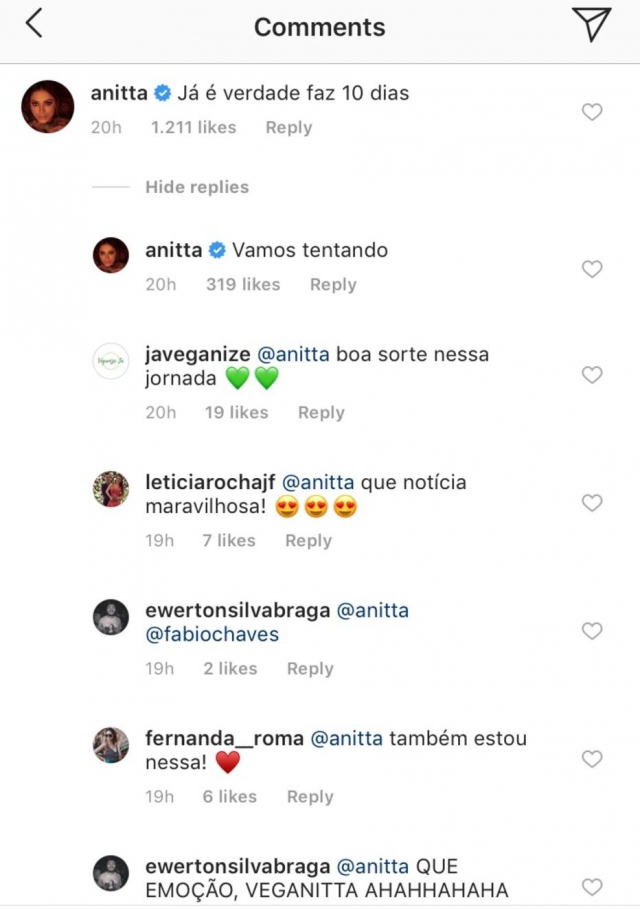
Task: Like anitta's "Vamos tentando" reply
Action: 592,269
